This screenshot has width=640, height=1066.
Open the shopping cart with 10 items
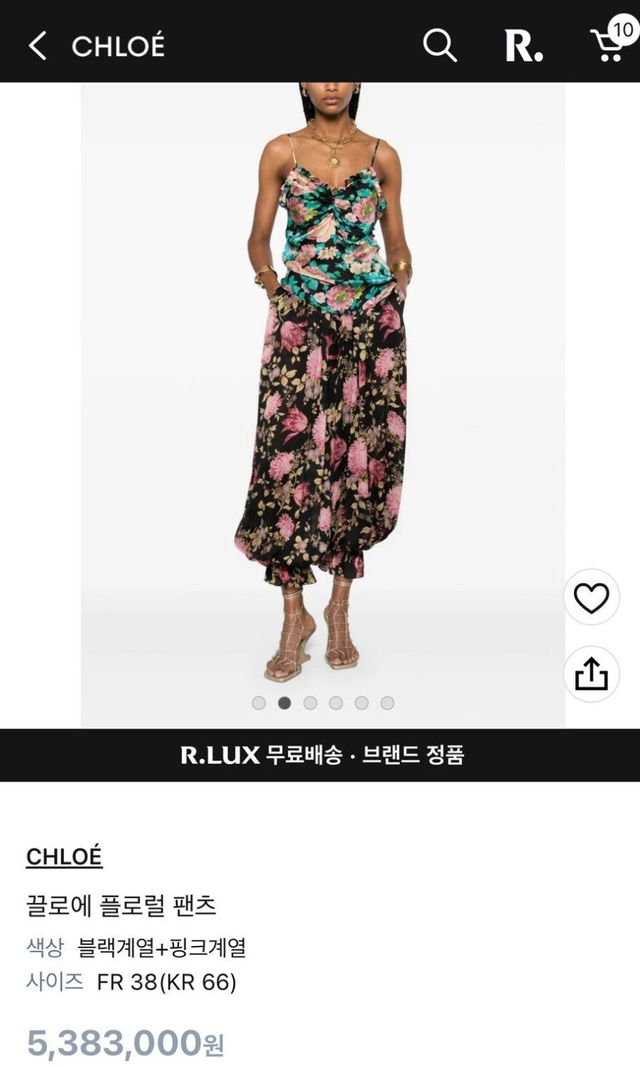[x=609, y=43]
